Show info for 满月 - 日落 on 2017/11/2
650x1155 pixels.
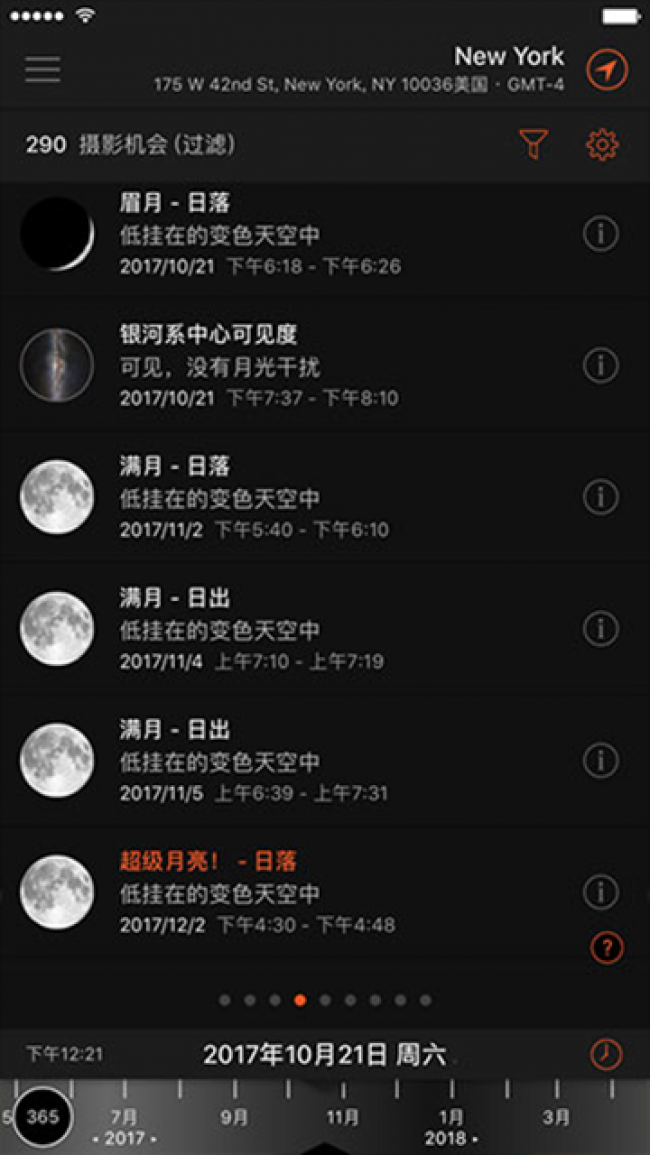pyautogui.click(x=600, y=498)
